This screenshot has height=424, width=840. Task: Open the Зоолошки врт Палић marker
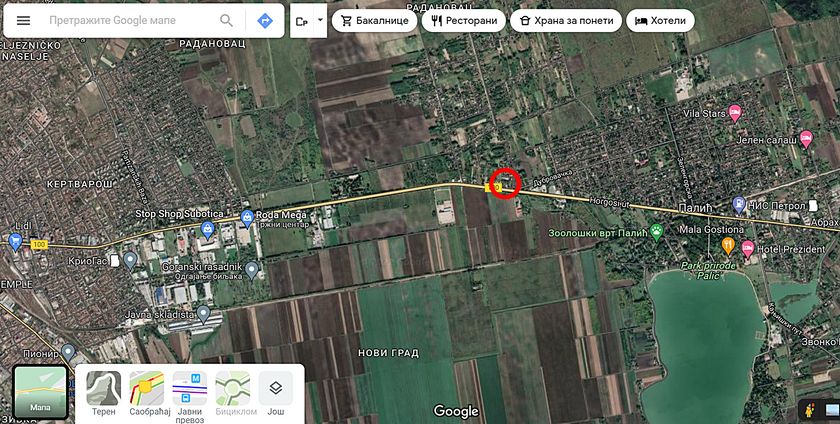coord(657,233)
